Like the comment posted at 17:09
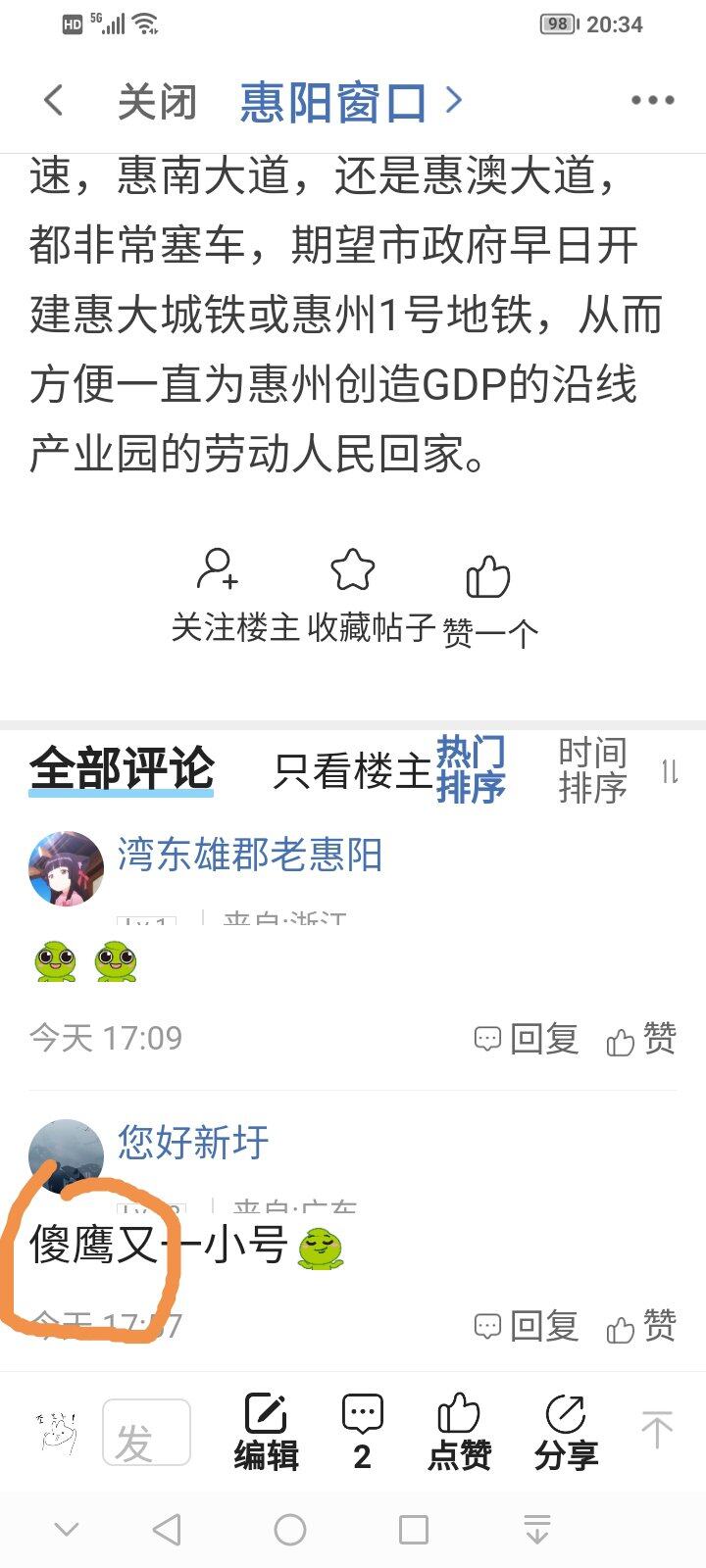The image size is (706, 1568). pyautogui.click(x=641, y=1039)
